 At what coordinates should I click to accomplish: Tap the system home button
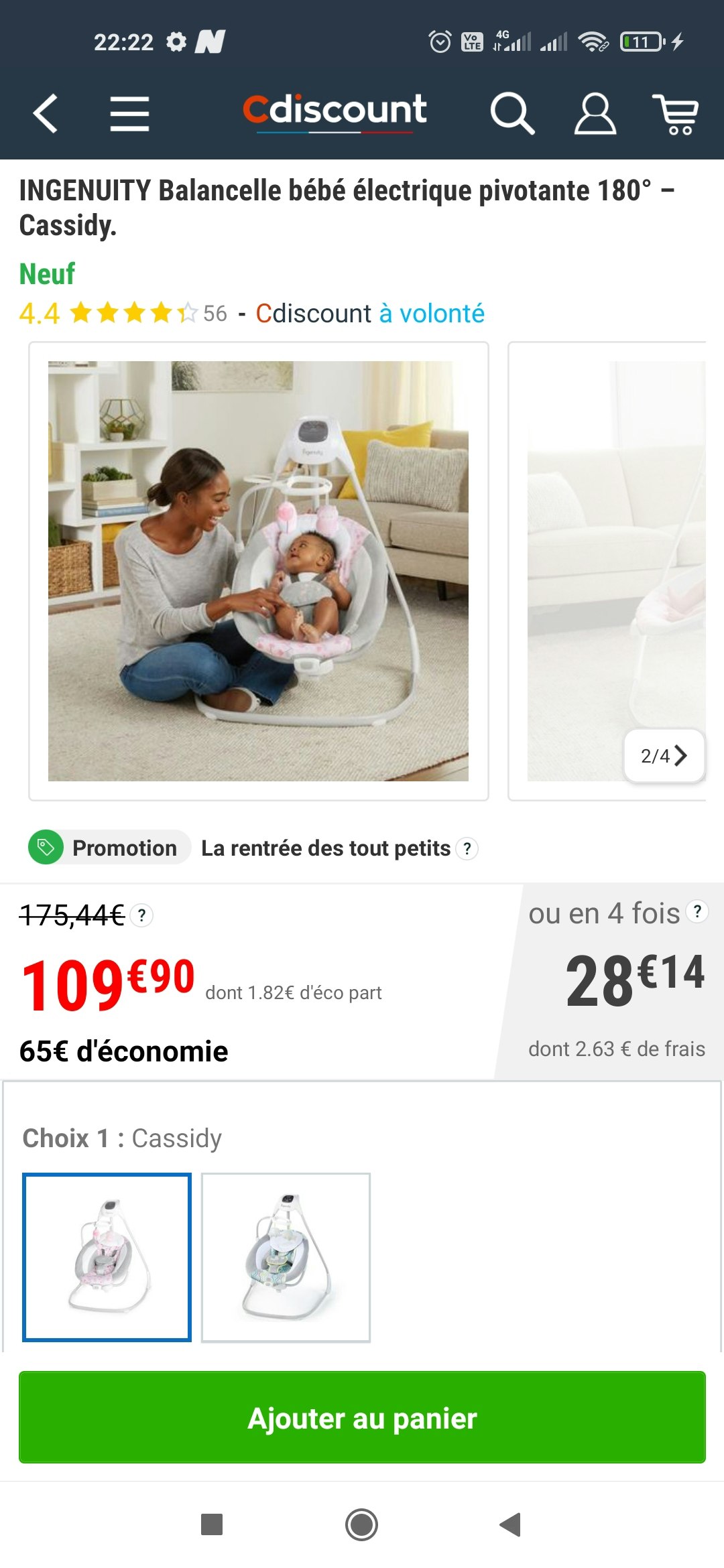tap(362, 1525)
